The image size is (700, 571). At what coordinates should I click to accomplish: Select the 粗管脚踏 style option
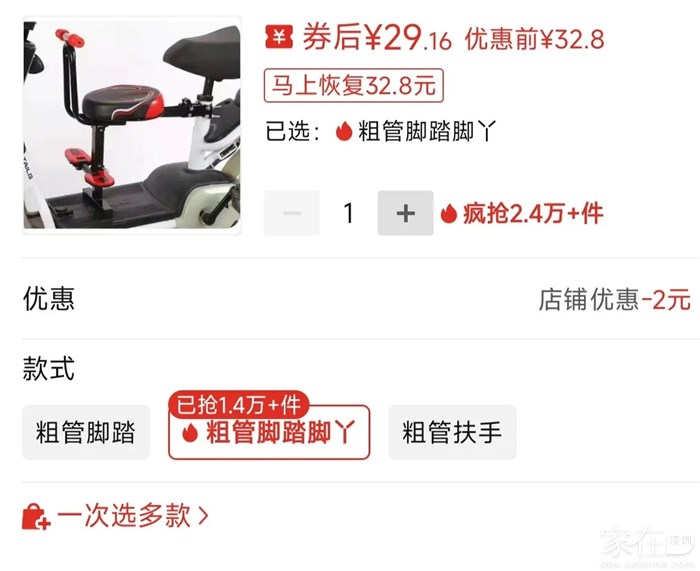[x=86, y=433]
